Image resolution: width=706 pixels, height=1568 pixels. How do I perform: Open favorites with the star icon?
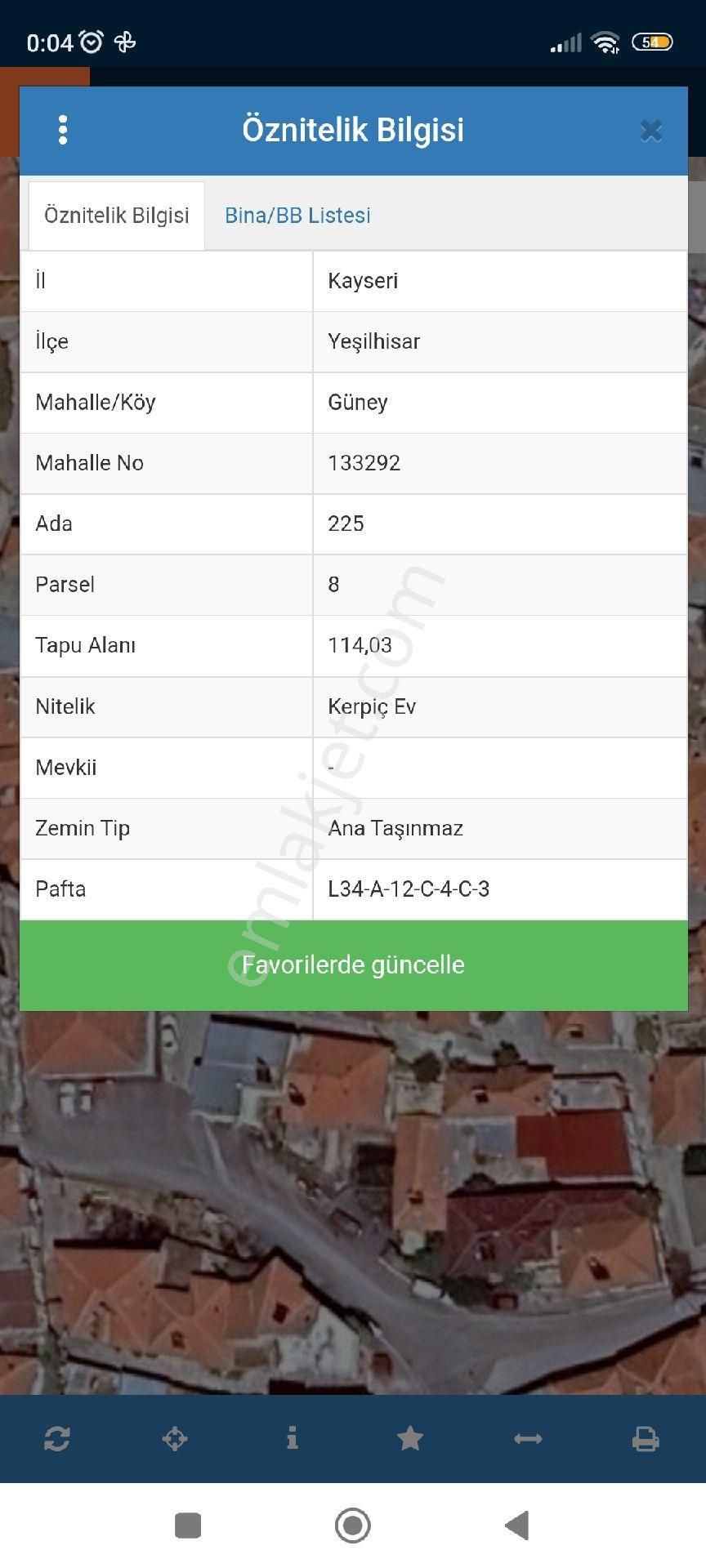pyautogui.click(x=410, y=1439)
